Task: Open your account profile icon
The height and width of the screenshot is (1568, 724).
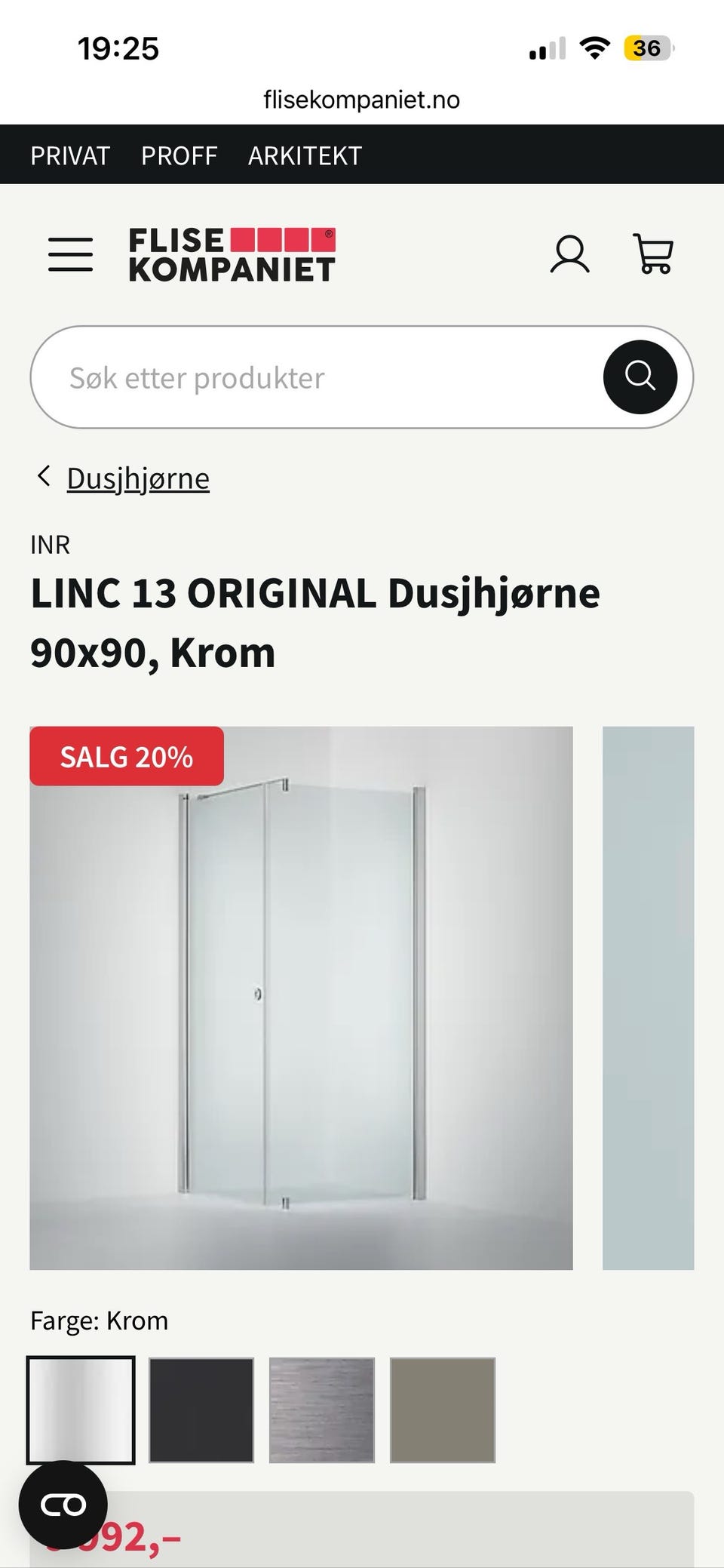Action: [571, 255]
